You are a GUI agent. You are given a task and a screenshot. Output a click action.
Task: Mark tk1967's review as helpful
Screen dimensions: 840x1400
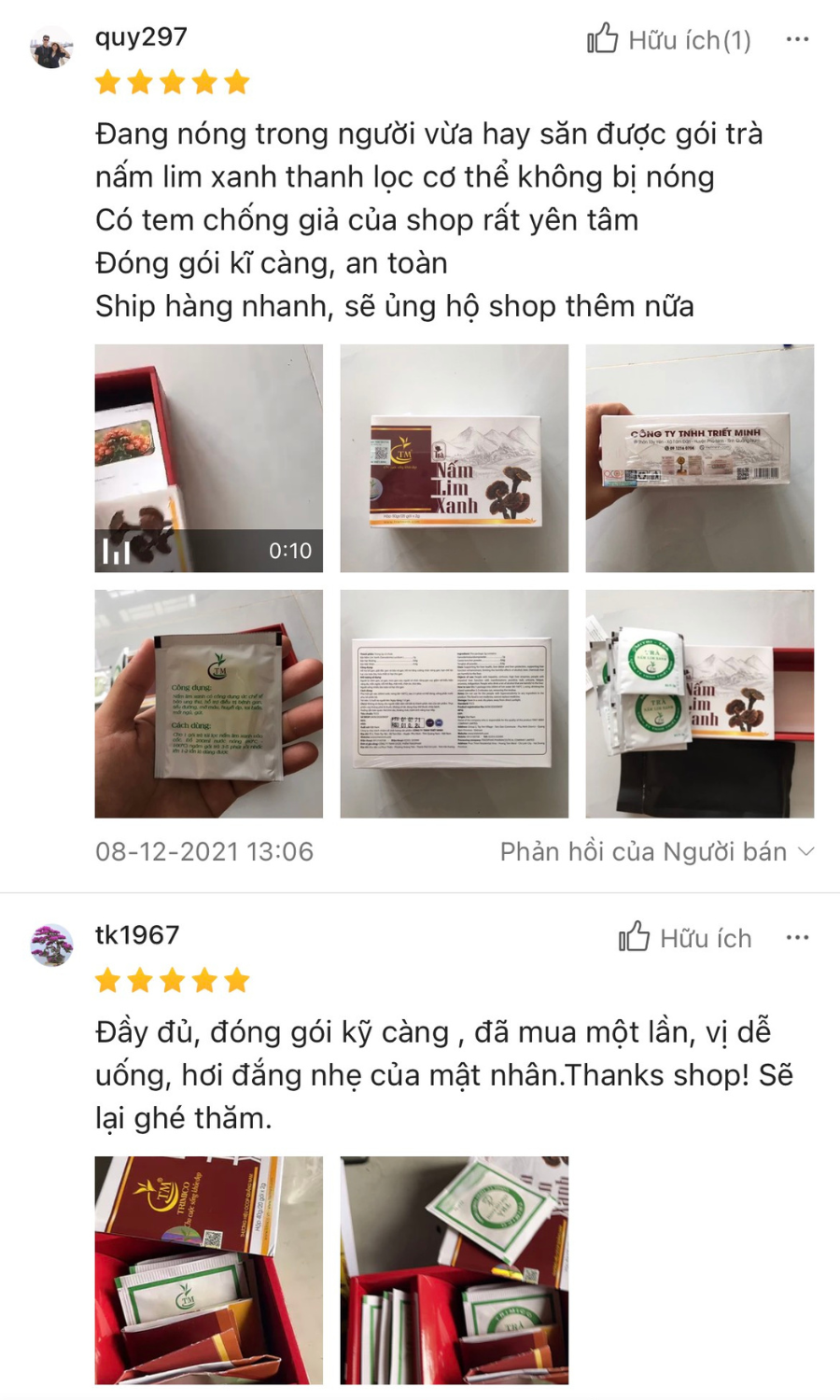(x=684, y=938)
